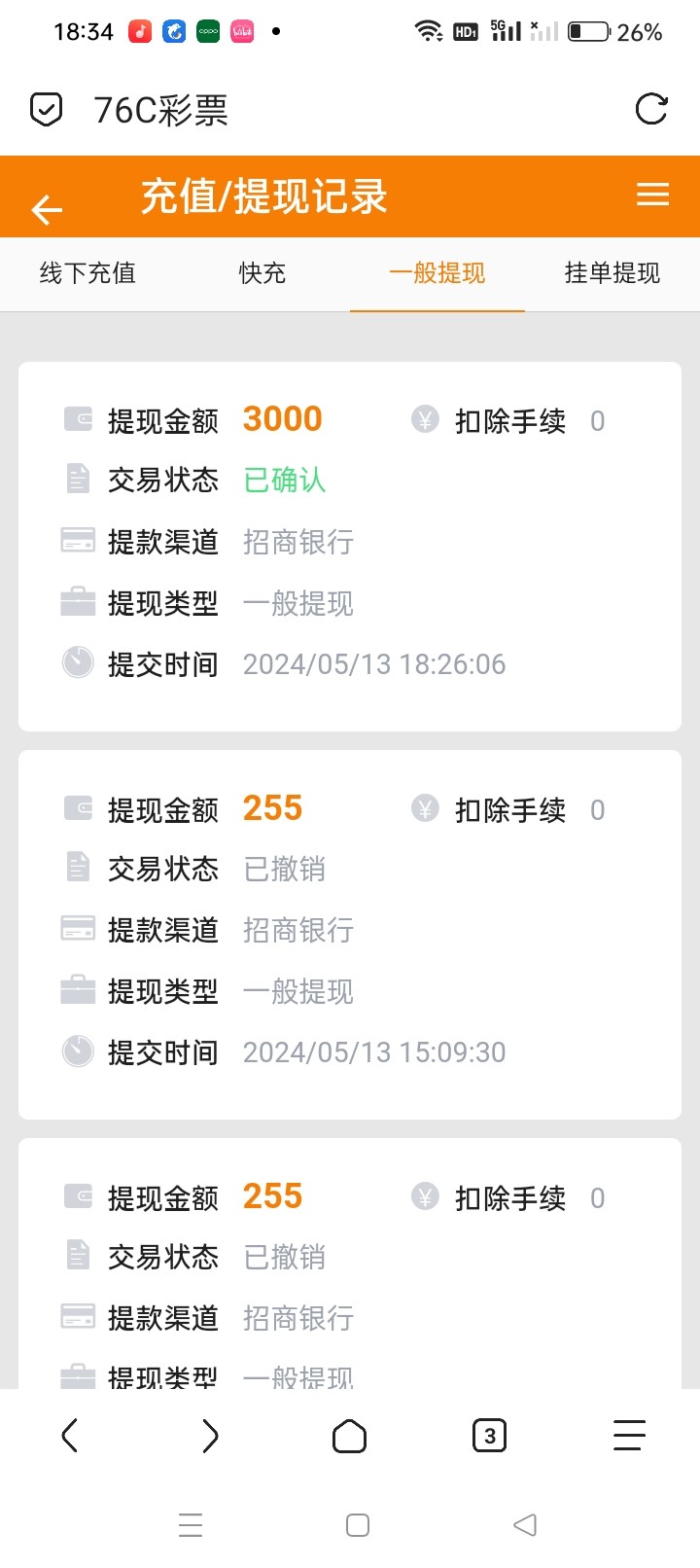Open the hamburger menu in orange header
700x1568 pixels.
652,195
